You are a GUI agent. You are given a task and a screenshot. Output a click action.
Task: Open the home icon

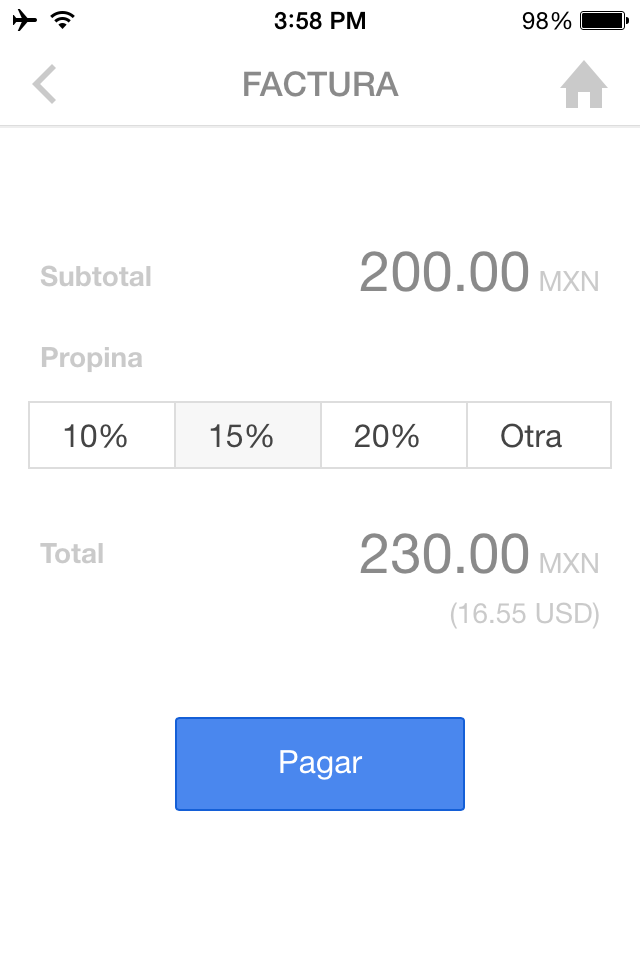(584, 85)
